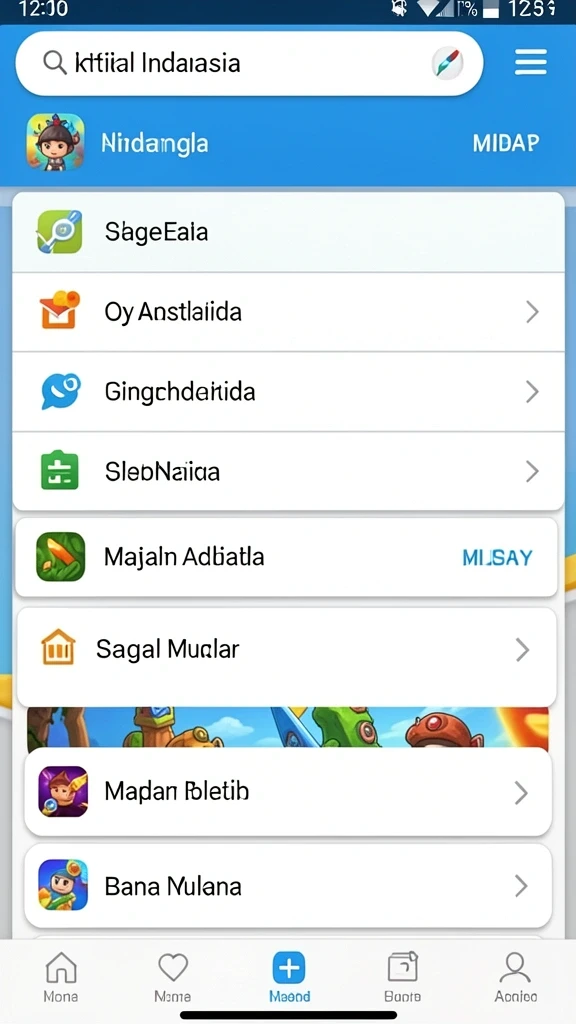Switch to the heart tab
Viewport: 576px width, 1024px height.
173,976
